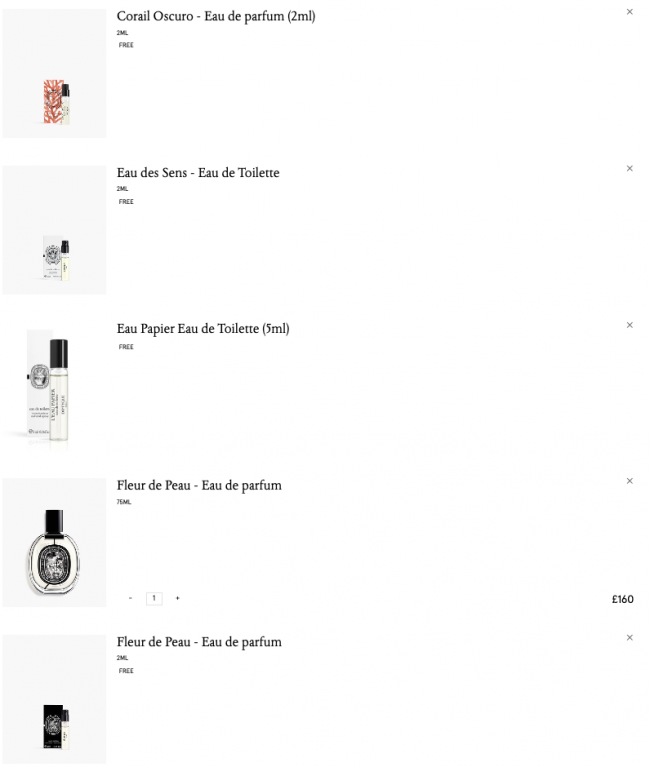Decrease Fleur de Peau 75ml quantity
Viewport: 650px width, 767px height.
[130, 598]
